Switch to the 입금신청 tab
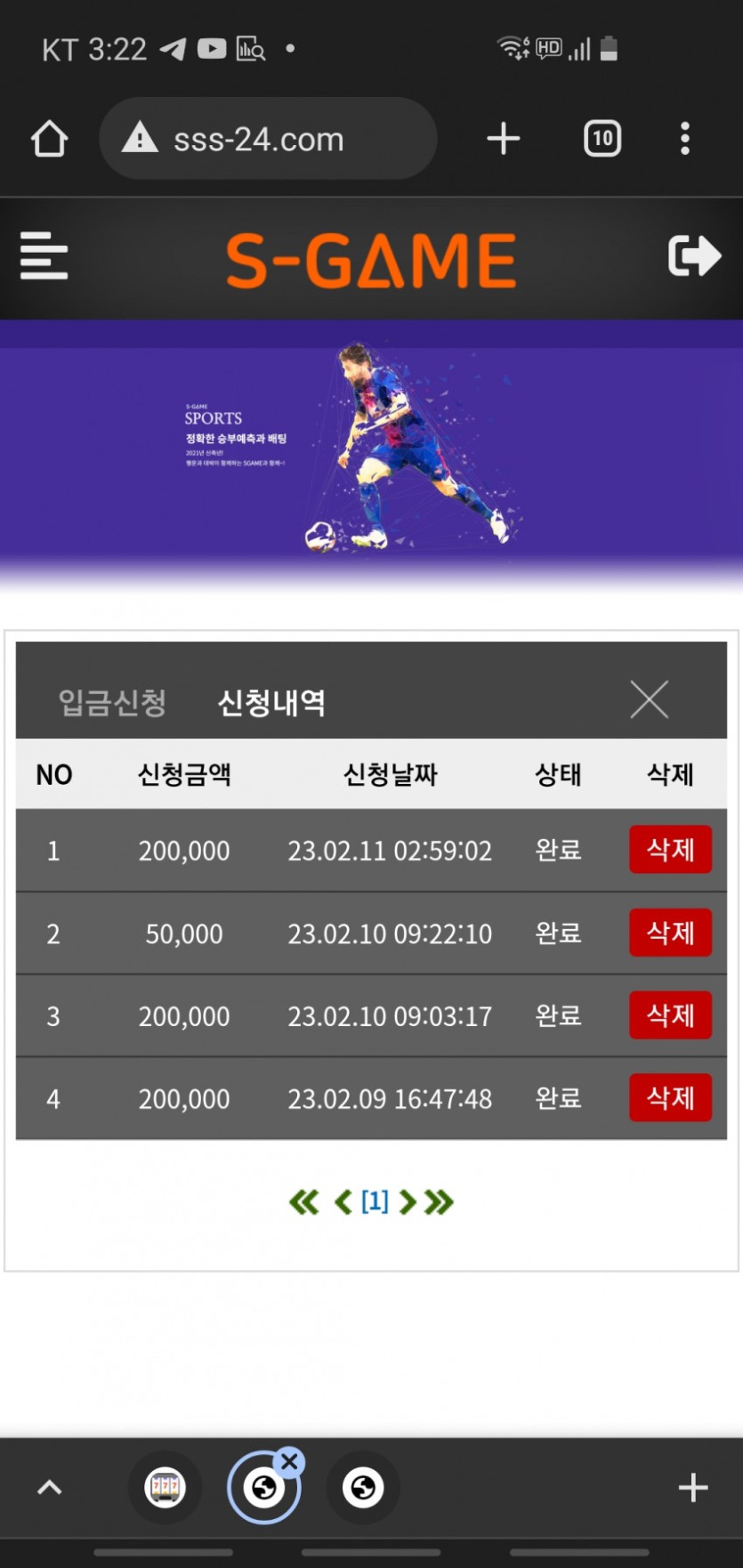Viewport: 743px width, 1568px height. click(112, 702)
